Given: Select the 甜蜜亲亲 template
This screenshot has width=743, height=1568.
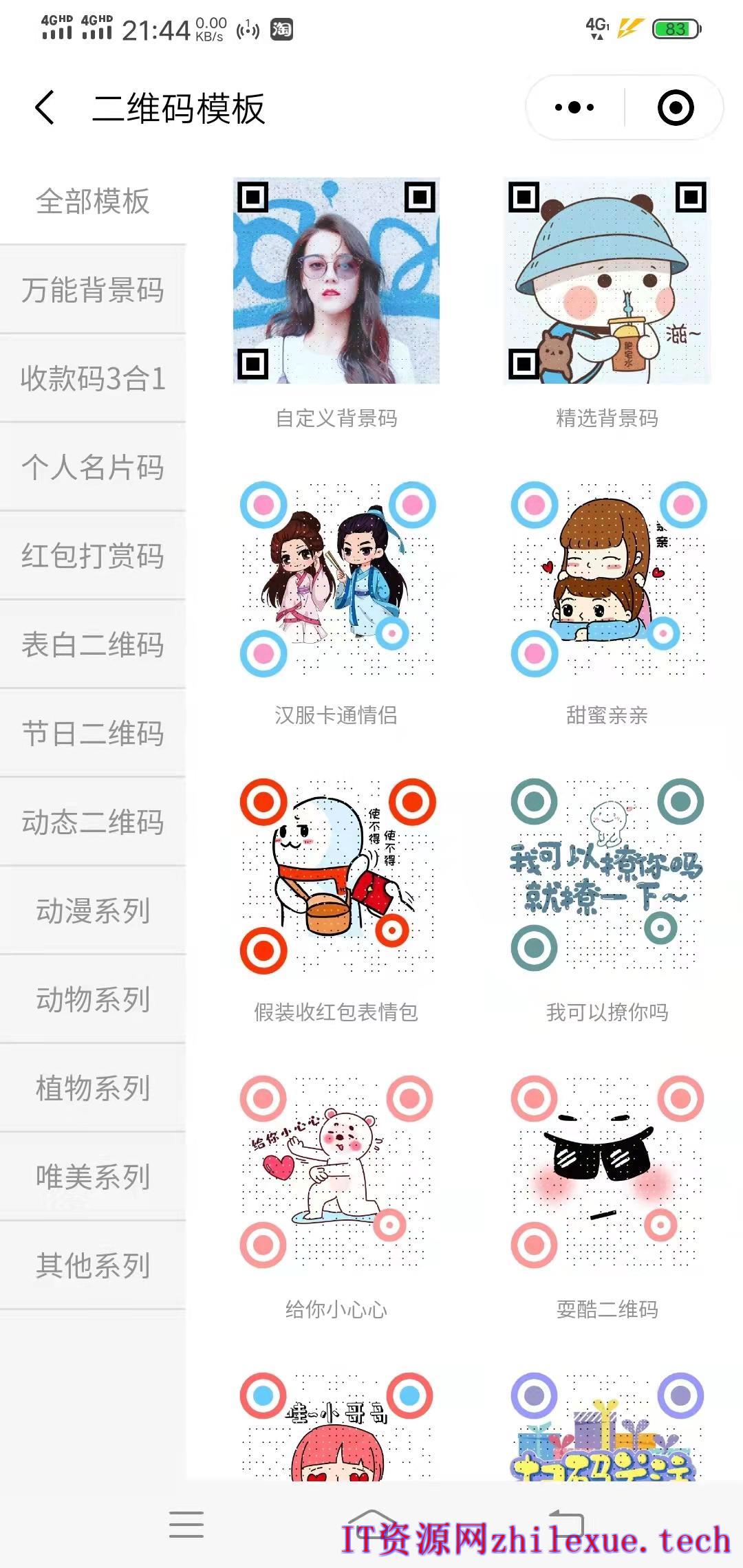Looking at the screenshot, I should point(607,579).
